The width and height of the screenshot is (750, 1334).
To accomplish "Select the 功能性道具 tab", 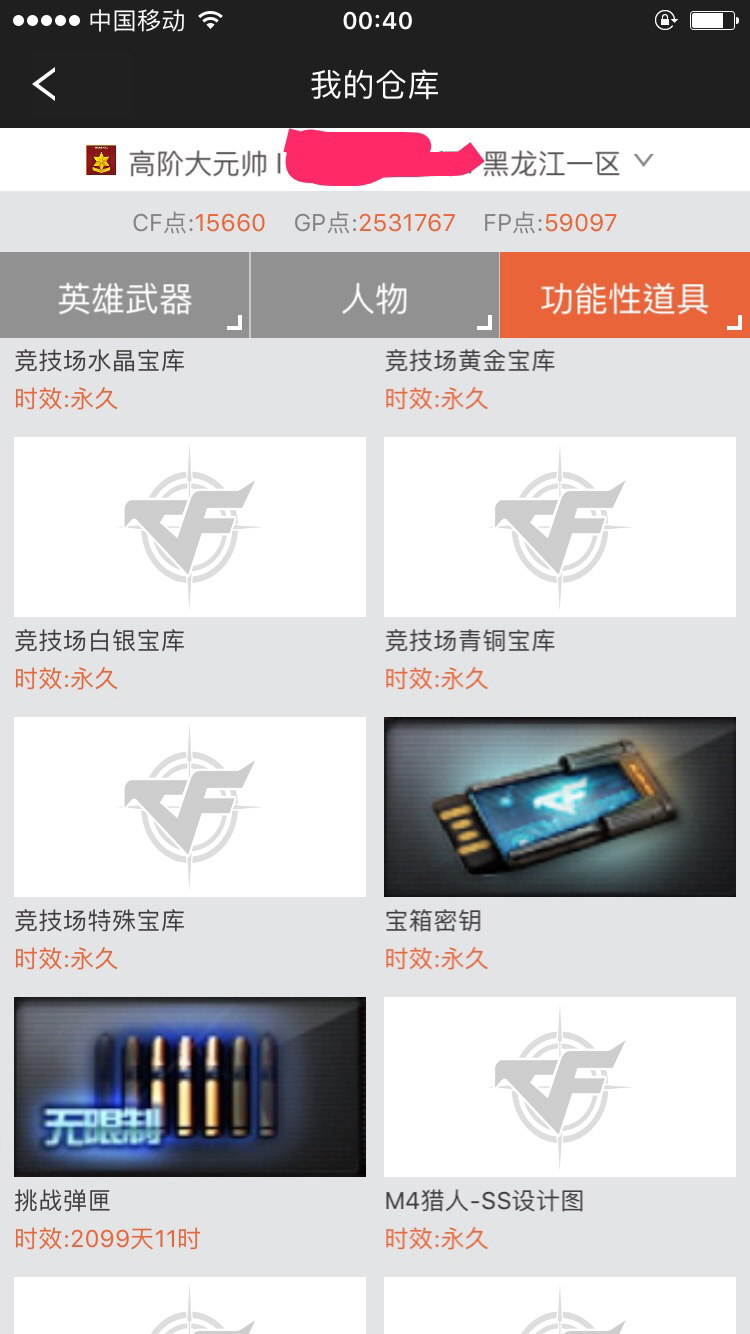I will point(625,295).
